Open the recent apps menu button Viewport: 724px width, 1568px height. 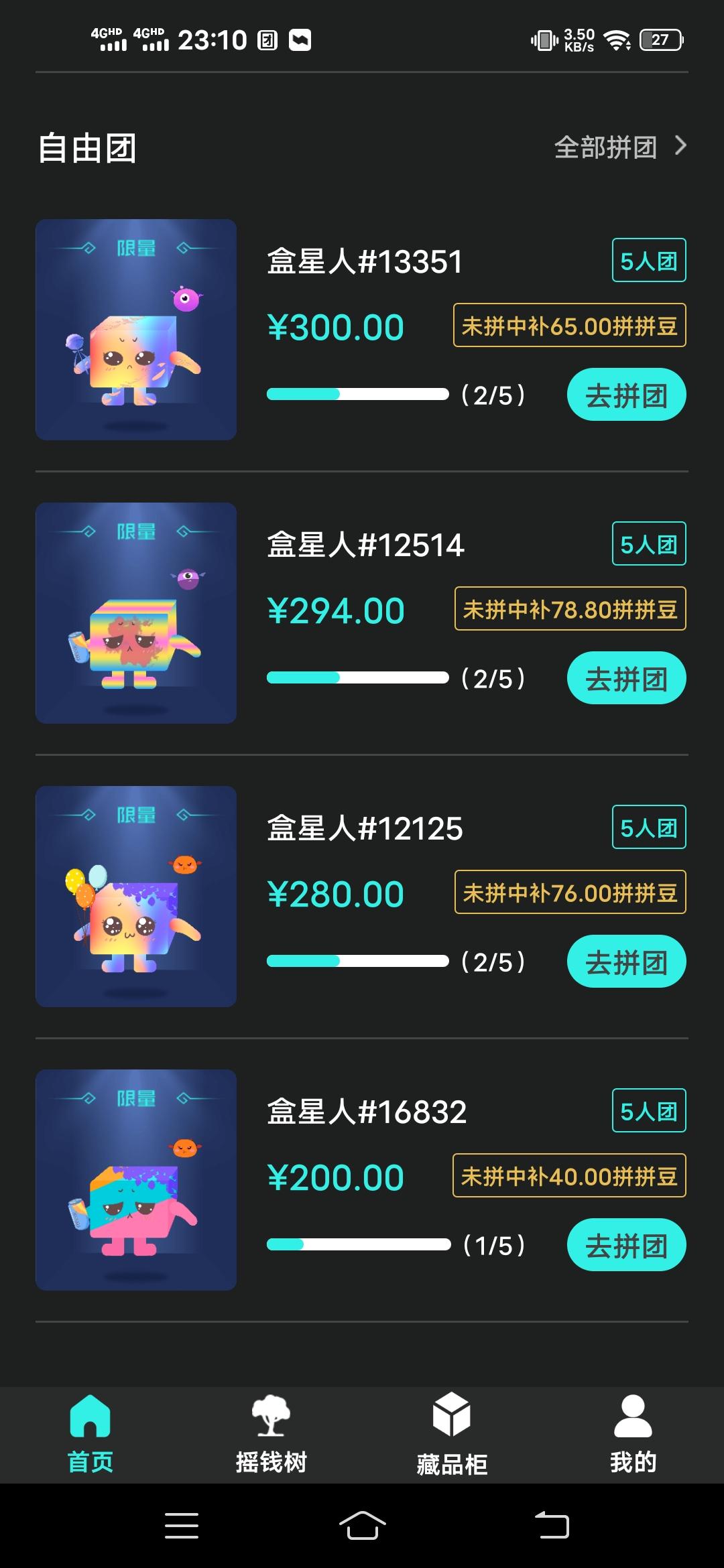click(181, 1526)
